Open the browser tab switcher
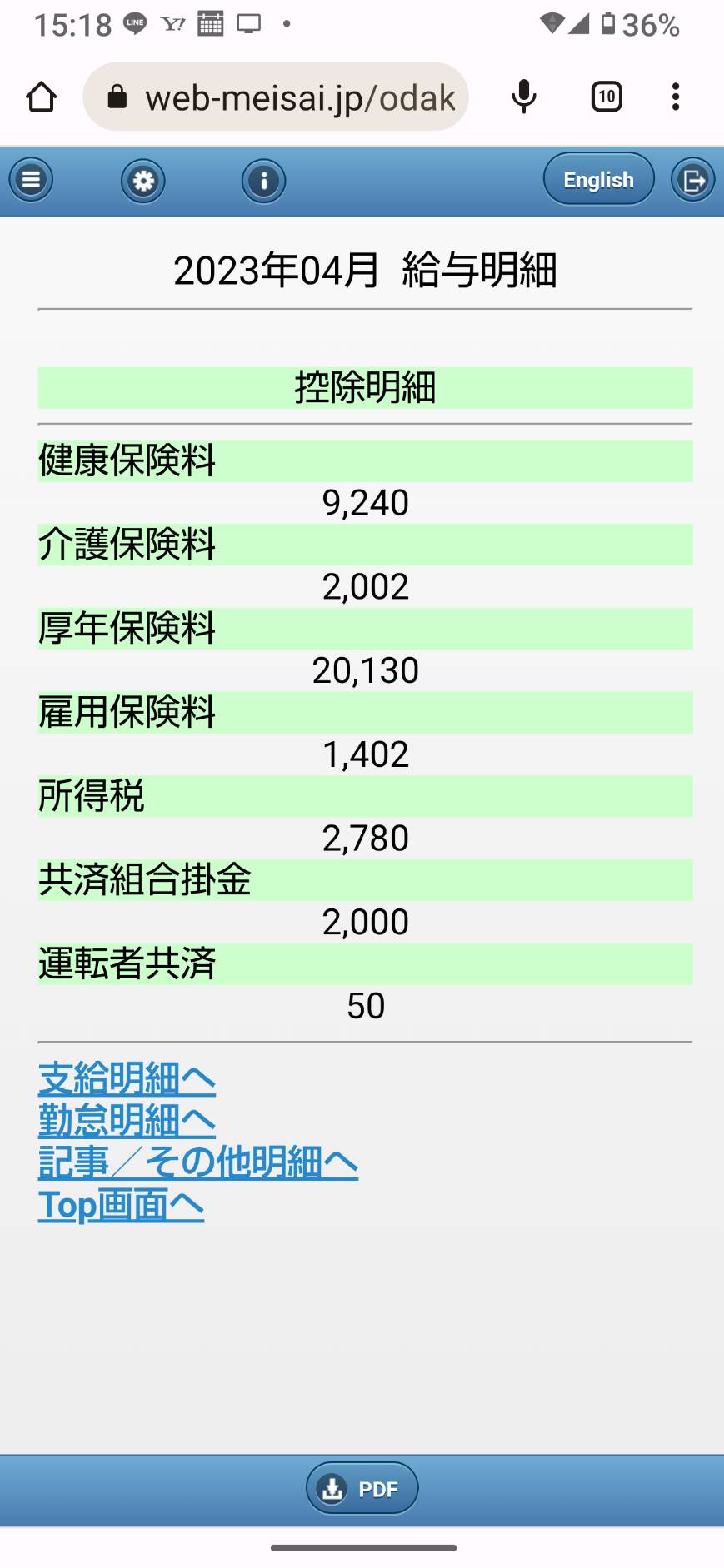The height and width of the screenshot is (1568, 724). tap(607, 97)
